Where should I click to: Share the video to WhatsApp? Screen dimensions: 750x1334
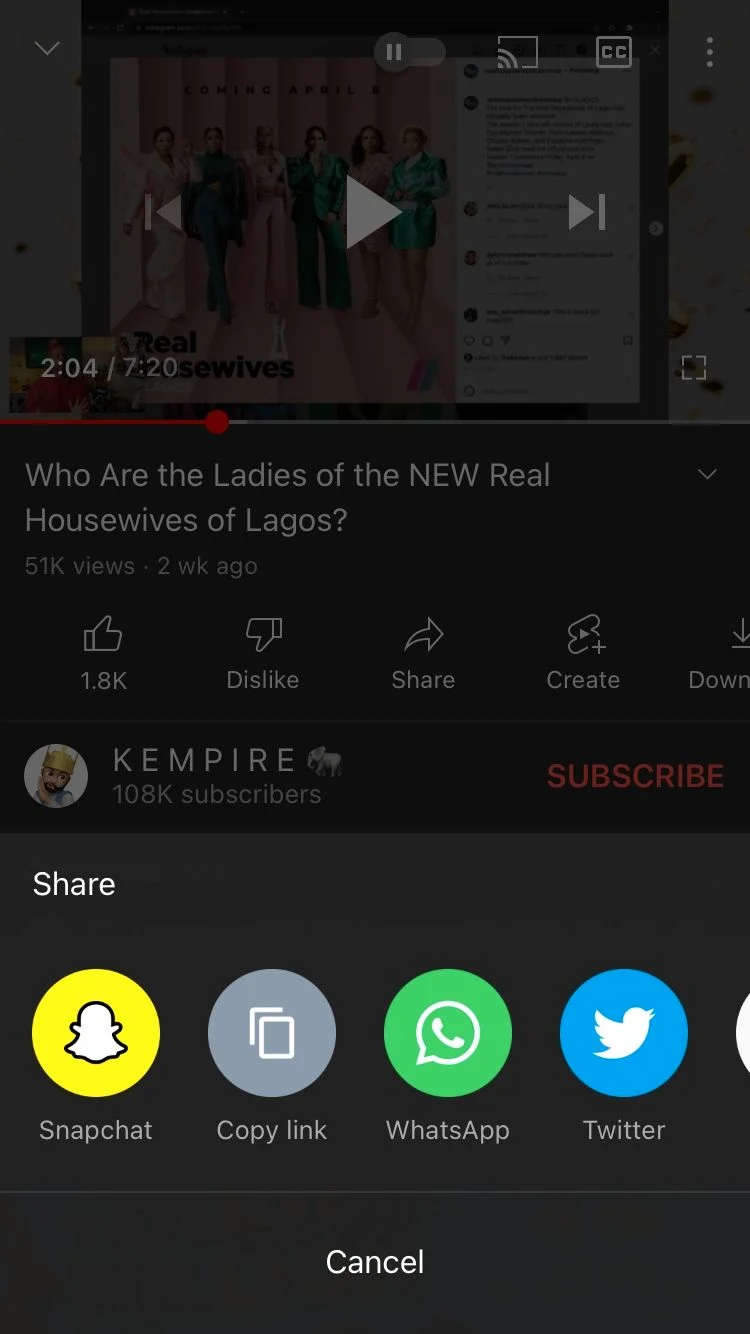point(448,1033)
